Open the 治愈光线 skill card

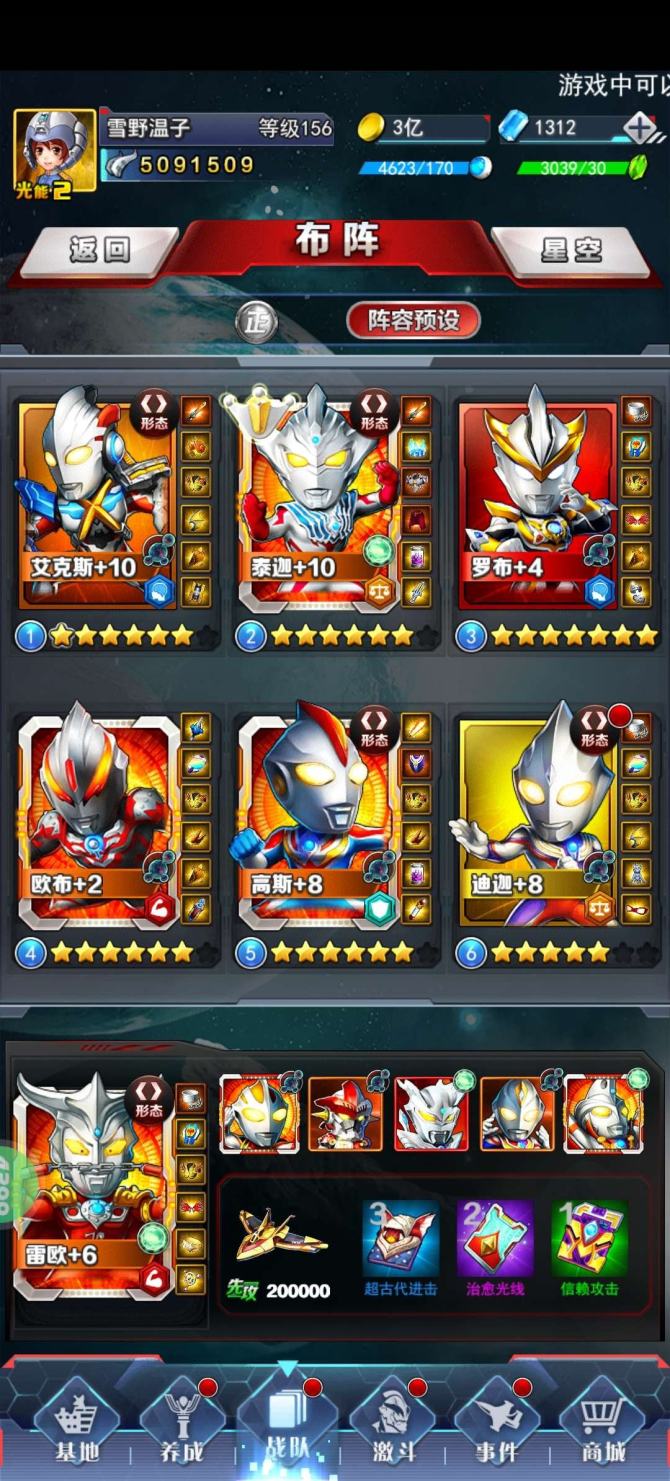tap(495, 1245)
